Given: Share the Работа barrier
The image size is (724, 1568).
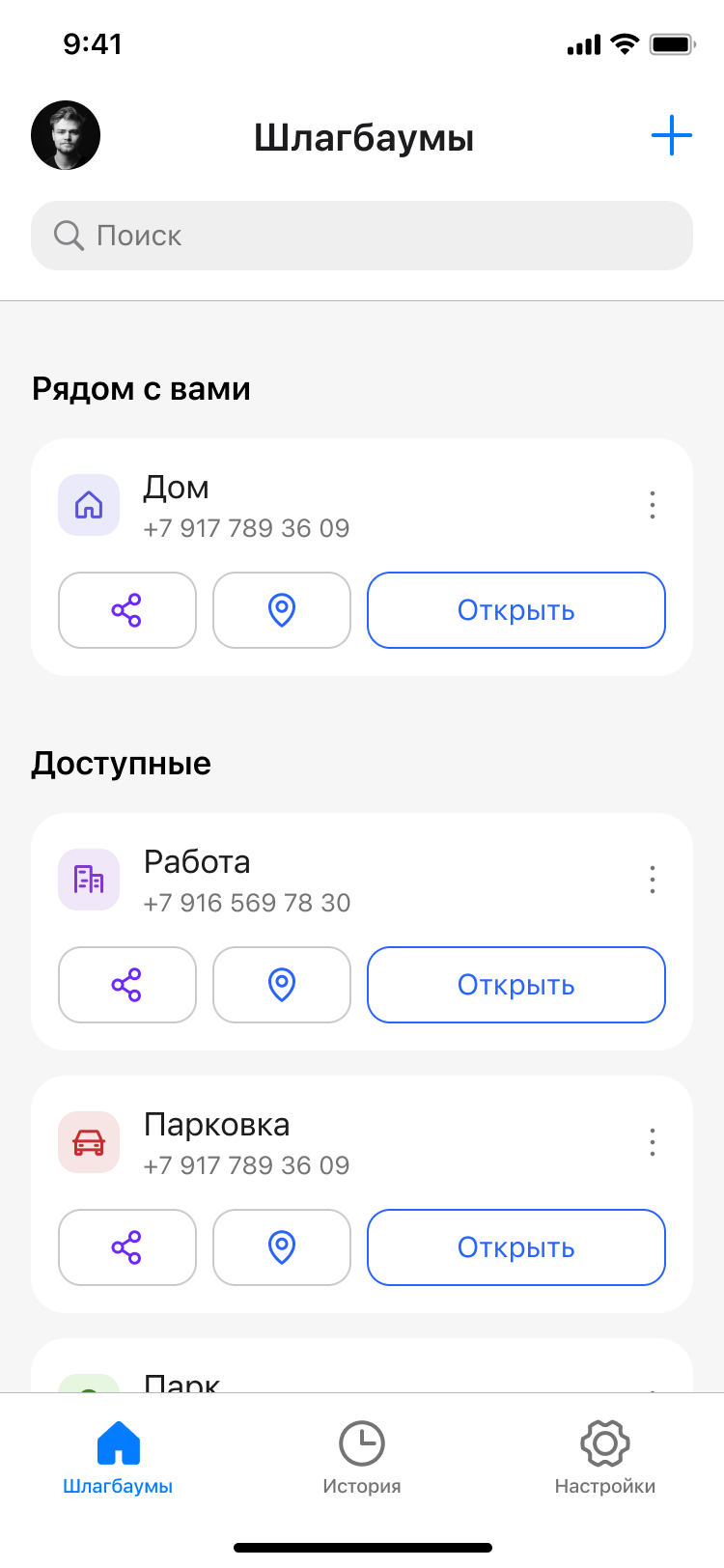Looking at the screenshot, I should (127, 985).
